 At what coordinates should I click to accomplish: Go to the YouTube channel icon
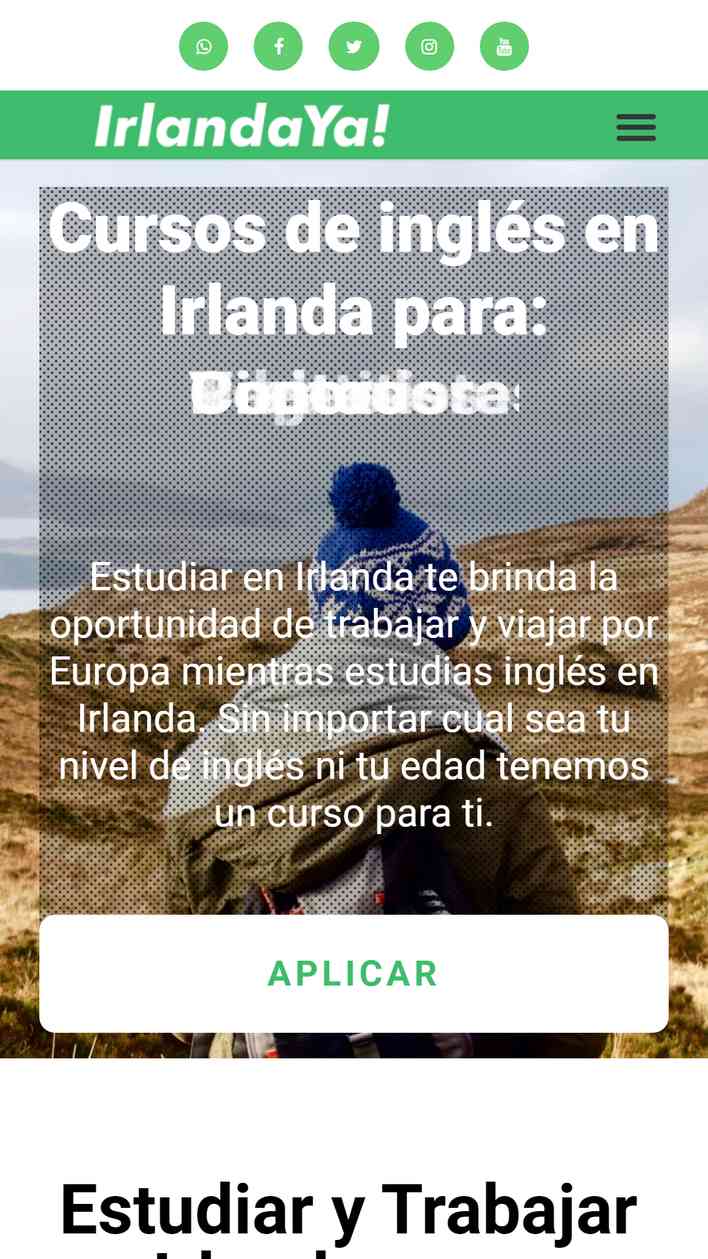pyautogui.click(x=504, y=47)
